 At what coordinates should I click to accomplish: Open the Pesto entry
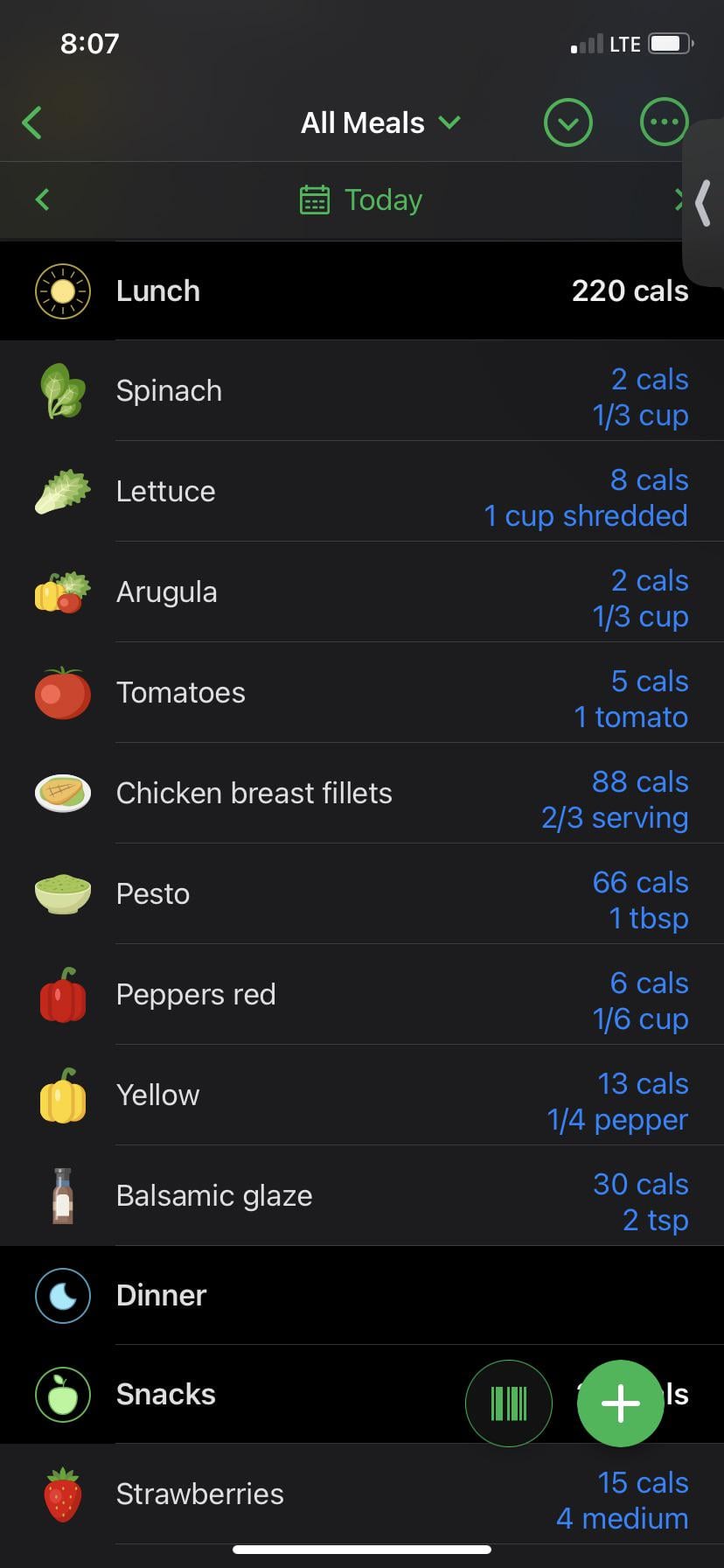(x=362, y=893)
